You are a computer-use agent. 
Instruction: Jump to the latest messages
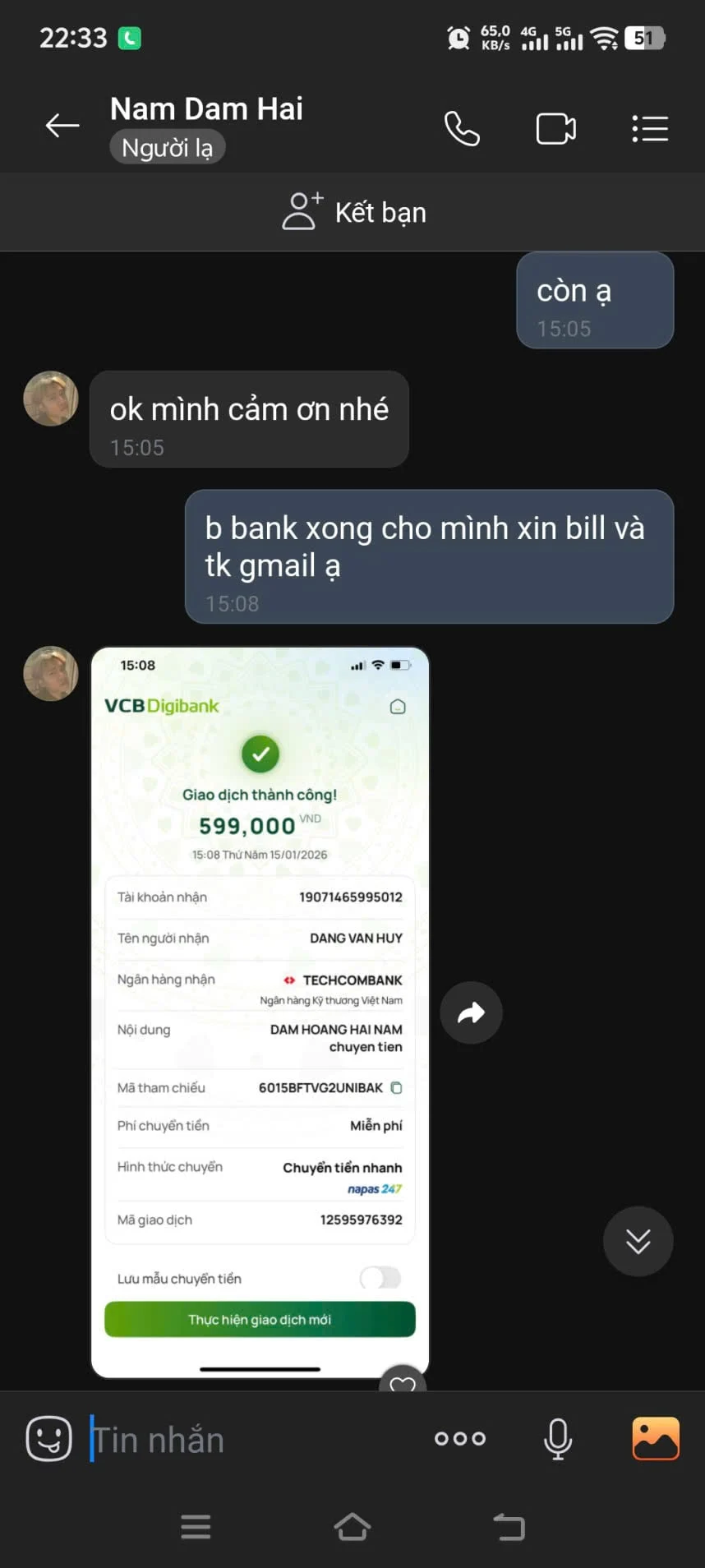coord(638,1241)
